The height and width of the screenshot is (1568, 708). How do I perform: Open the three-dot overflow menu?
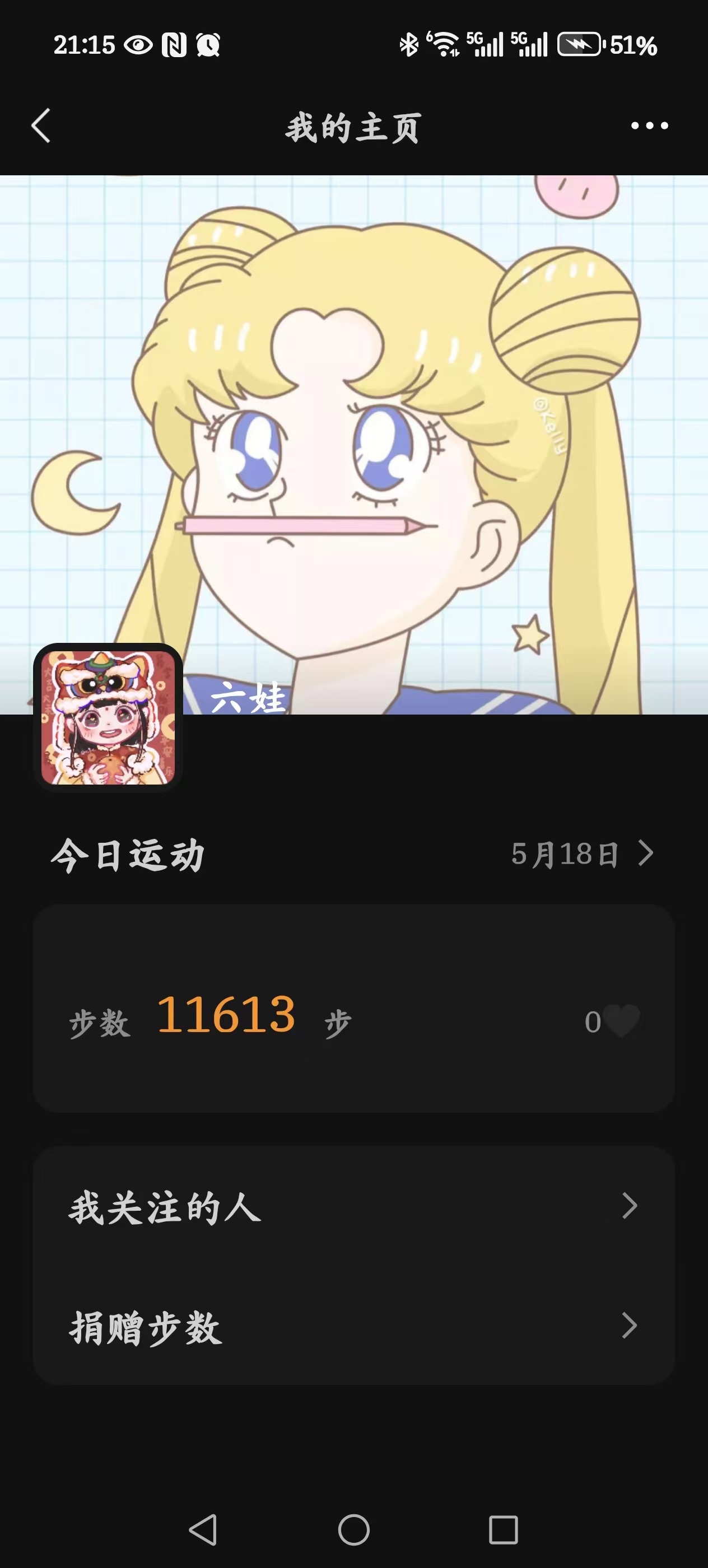(x=650, y=126)
